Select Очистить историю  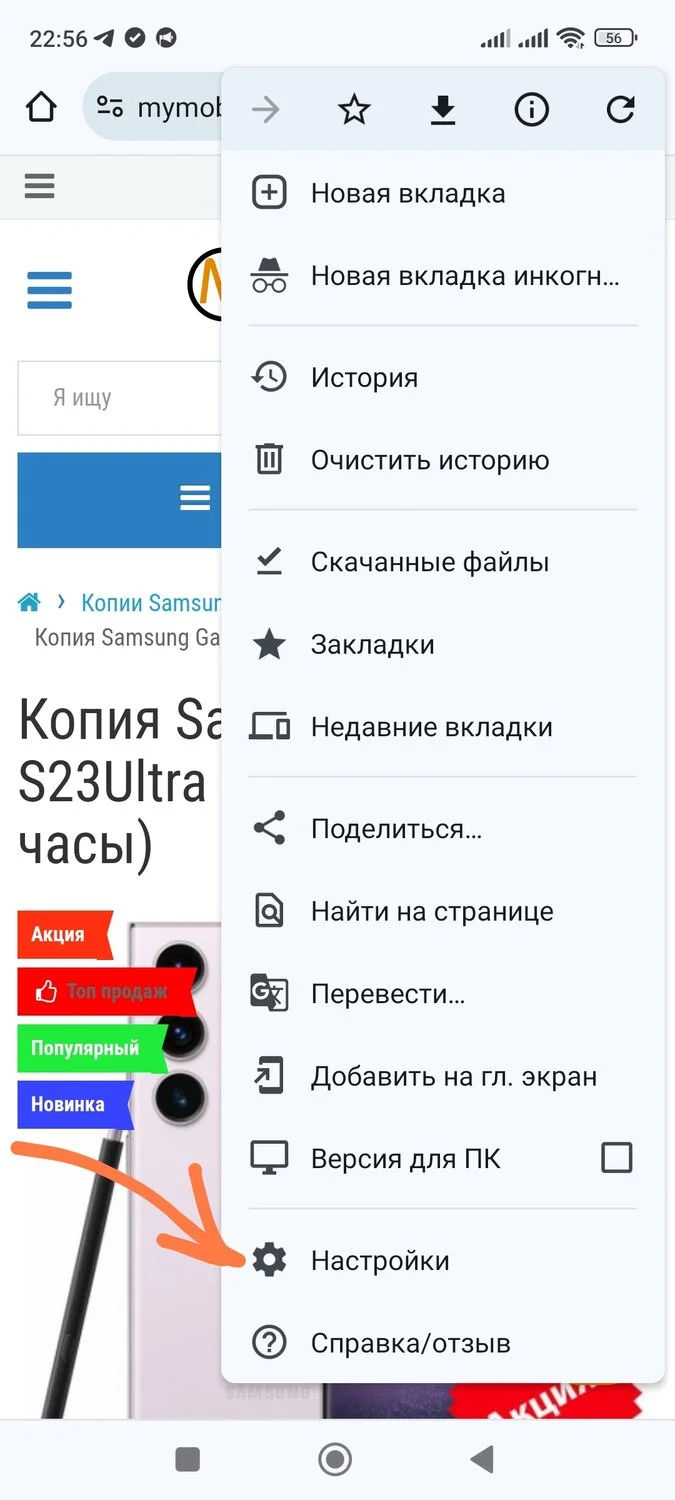[x=429, y=460]
